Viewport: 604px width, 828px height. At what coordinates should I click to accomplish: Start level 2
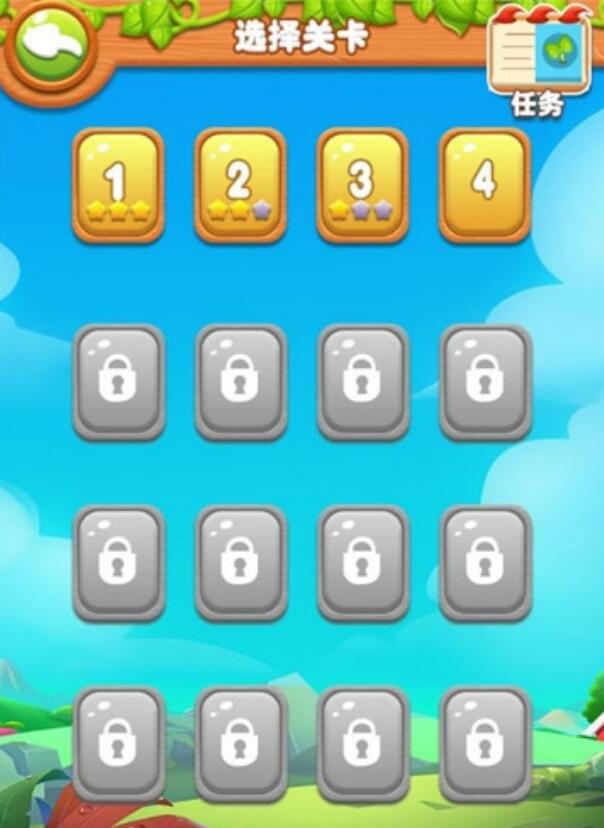[x=240, y=185]
